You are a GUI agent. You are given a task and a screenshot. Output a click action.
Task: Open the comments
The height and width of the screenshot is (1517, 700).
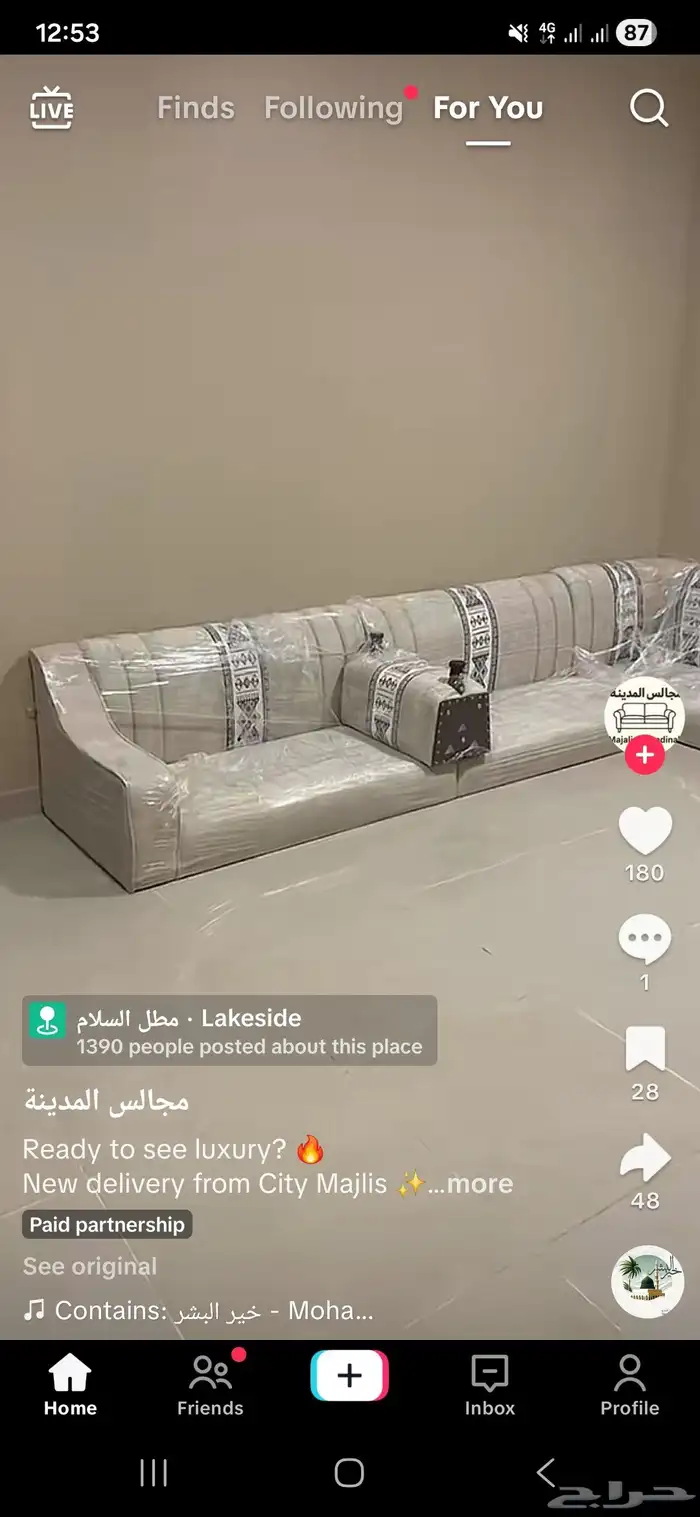[x=645, y=940]
